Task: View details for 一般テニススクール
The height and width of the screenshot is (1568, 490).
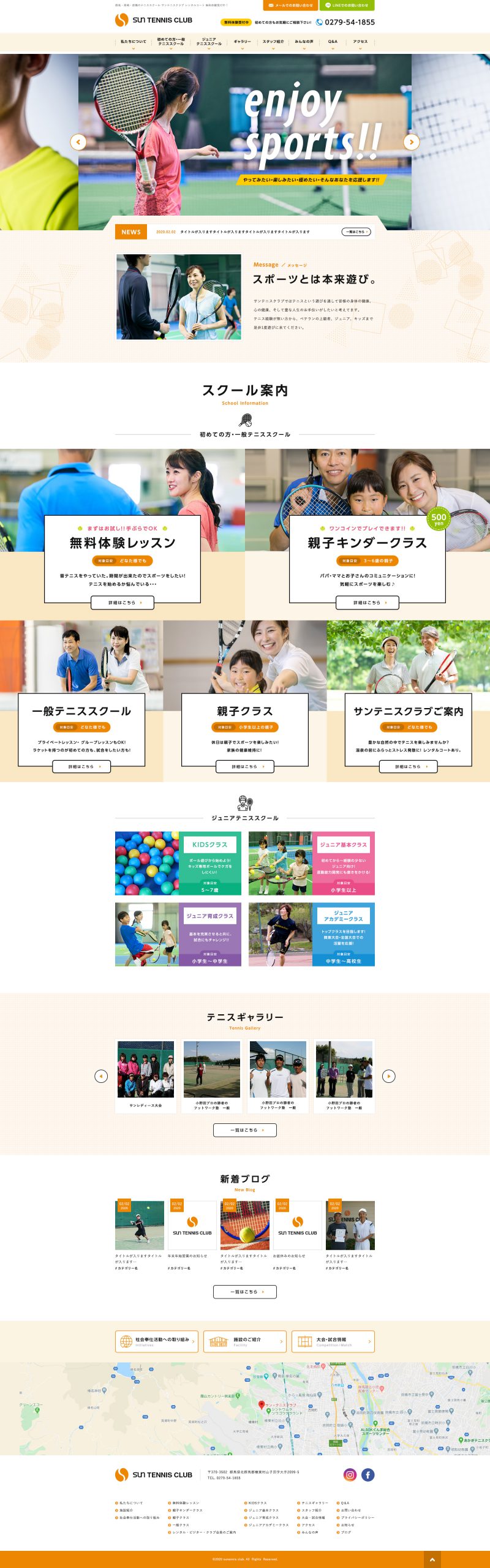Action: pos(81,766)
